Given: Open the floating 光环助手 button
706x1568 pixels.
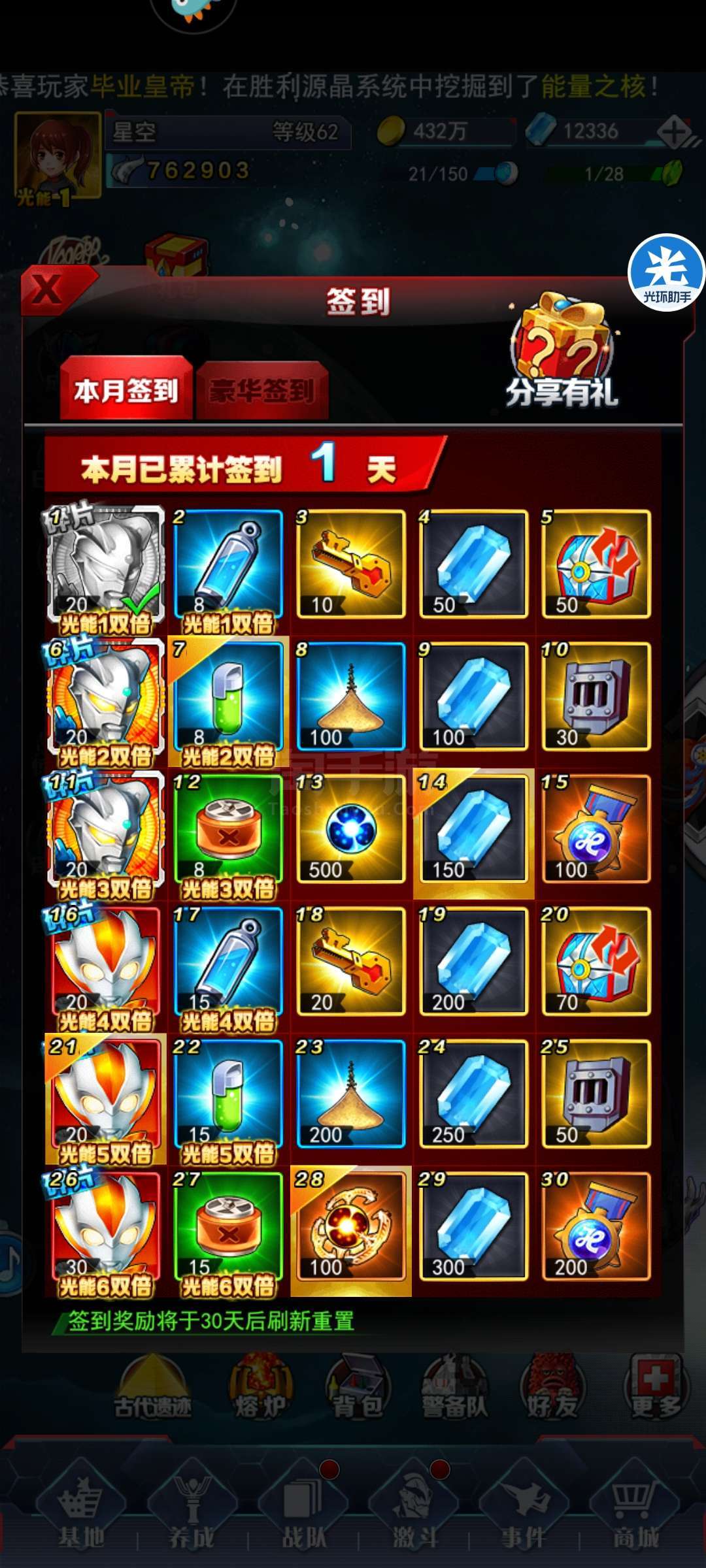Looking at the screenshot, I should pos(667,272).
